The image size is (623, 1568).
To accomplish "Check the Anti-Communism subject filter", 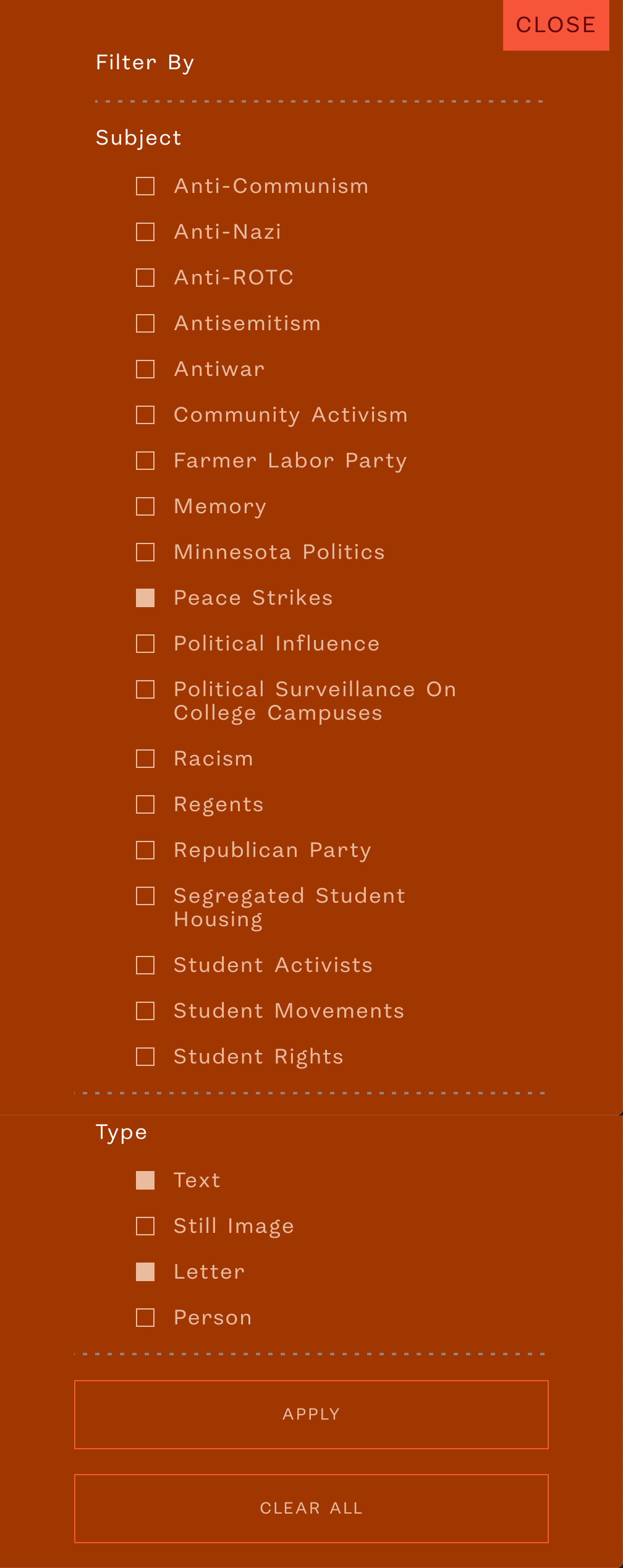I will (145, 186).
